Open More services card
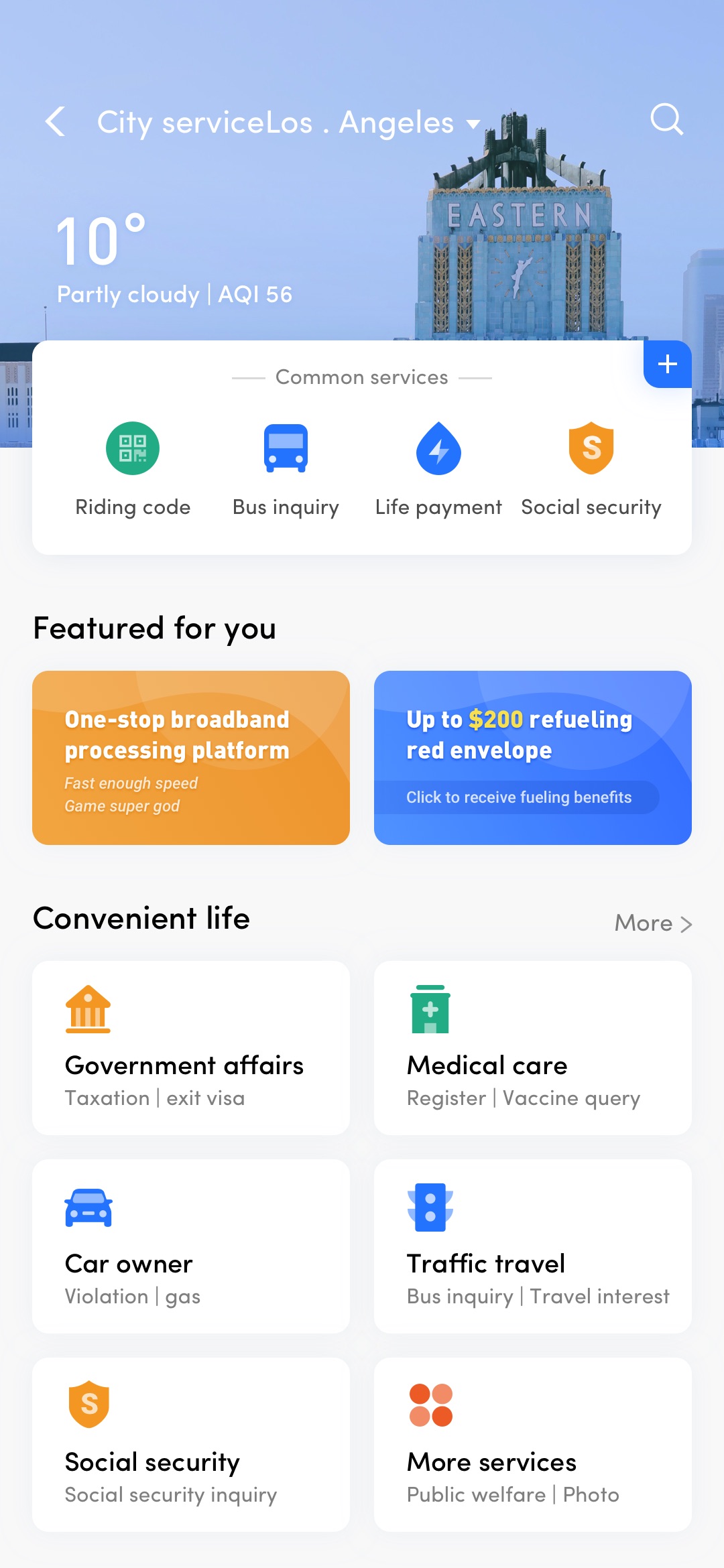This screenshot has width=724, height=1568. pos(533,1445)
